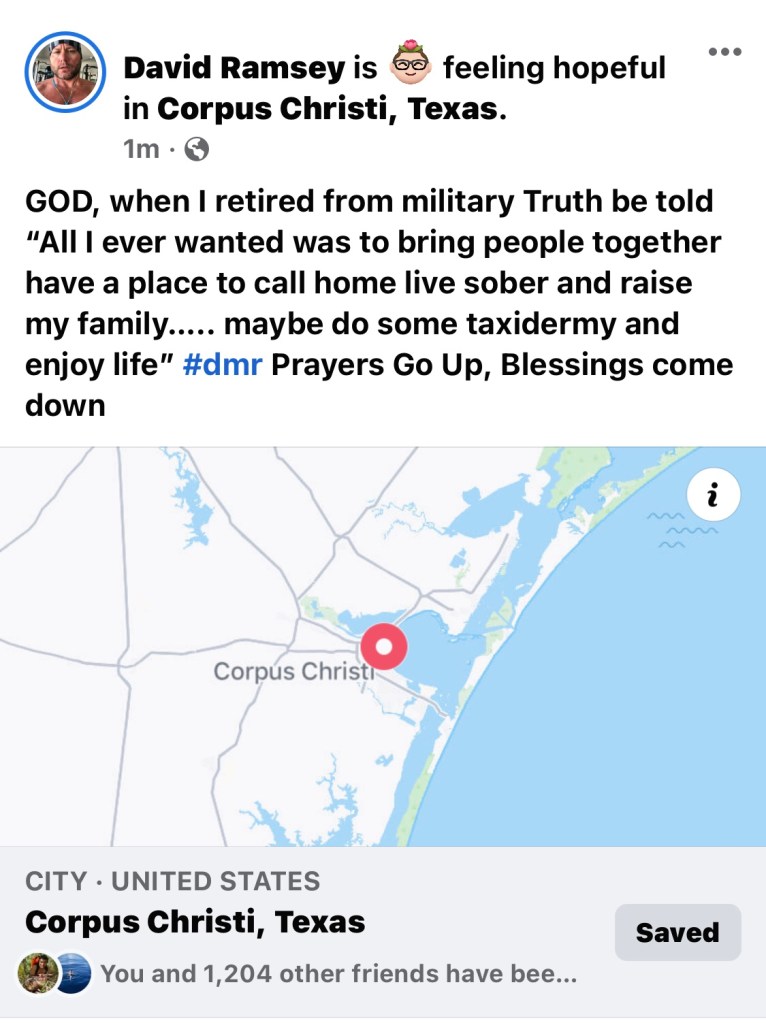Show map info via the i icon

click(x=714, y=495)
